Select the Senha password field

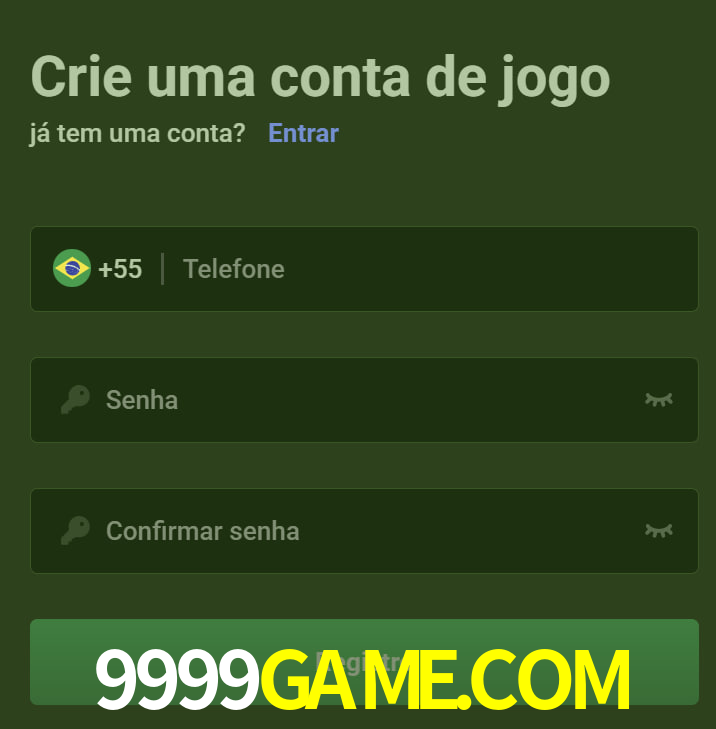click(x=360, y=400)
